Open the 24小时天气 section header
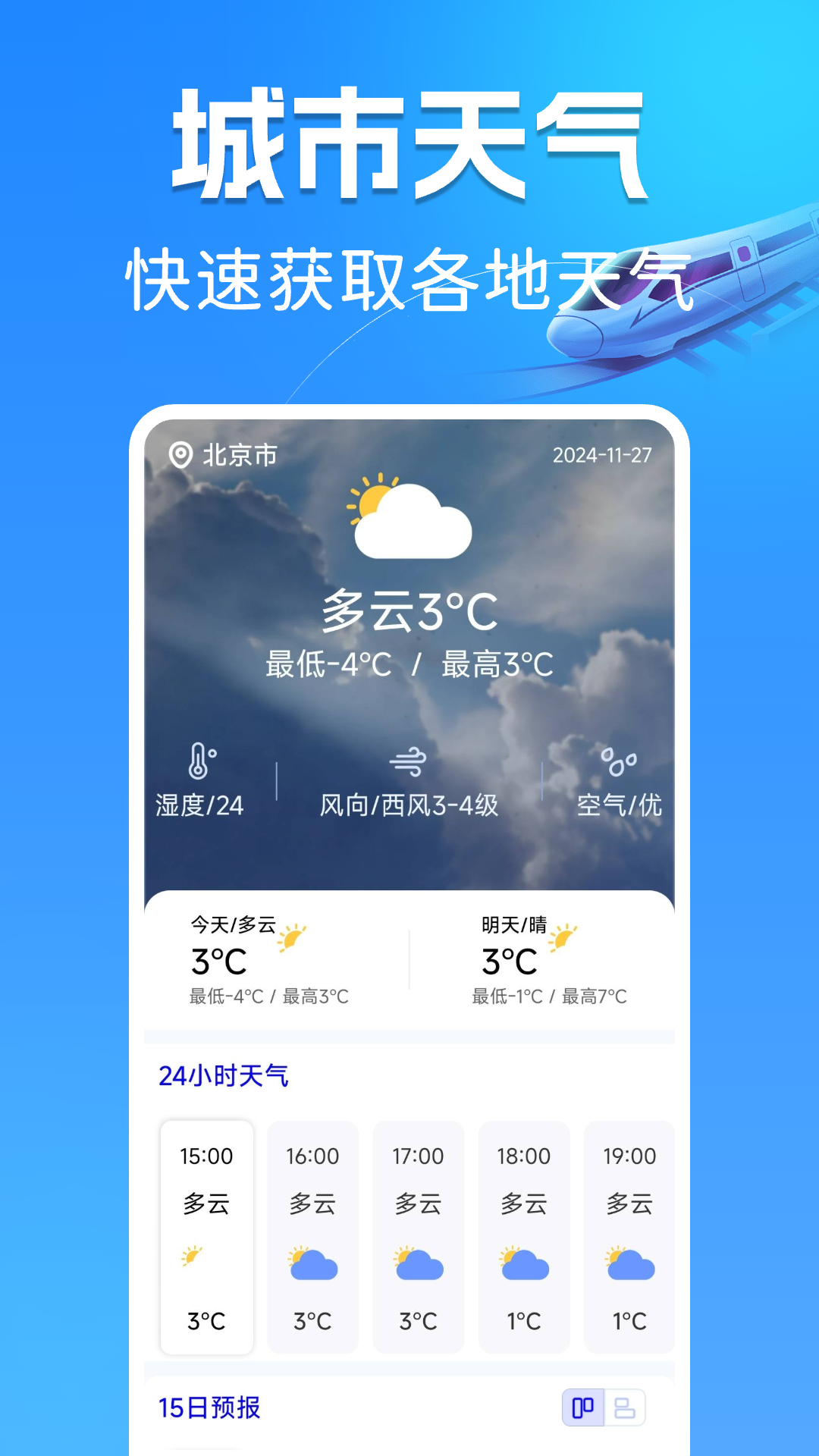The height and width of the screenshot is (1456, 819). tap(224, 1076)
